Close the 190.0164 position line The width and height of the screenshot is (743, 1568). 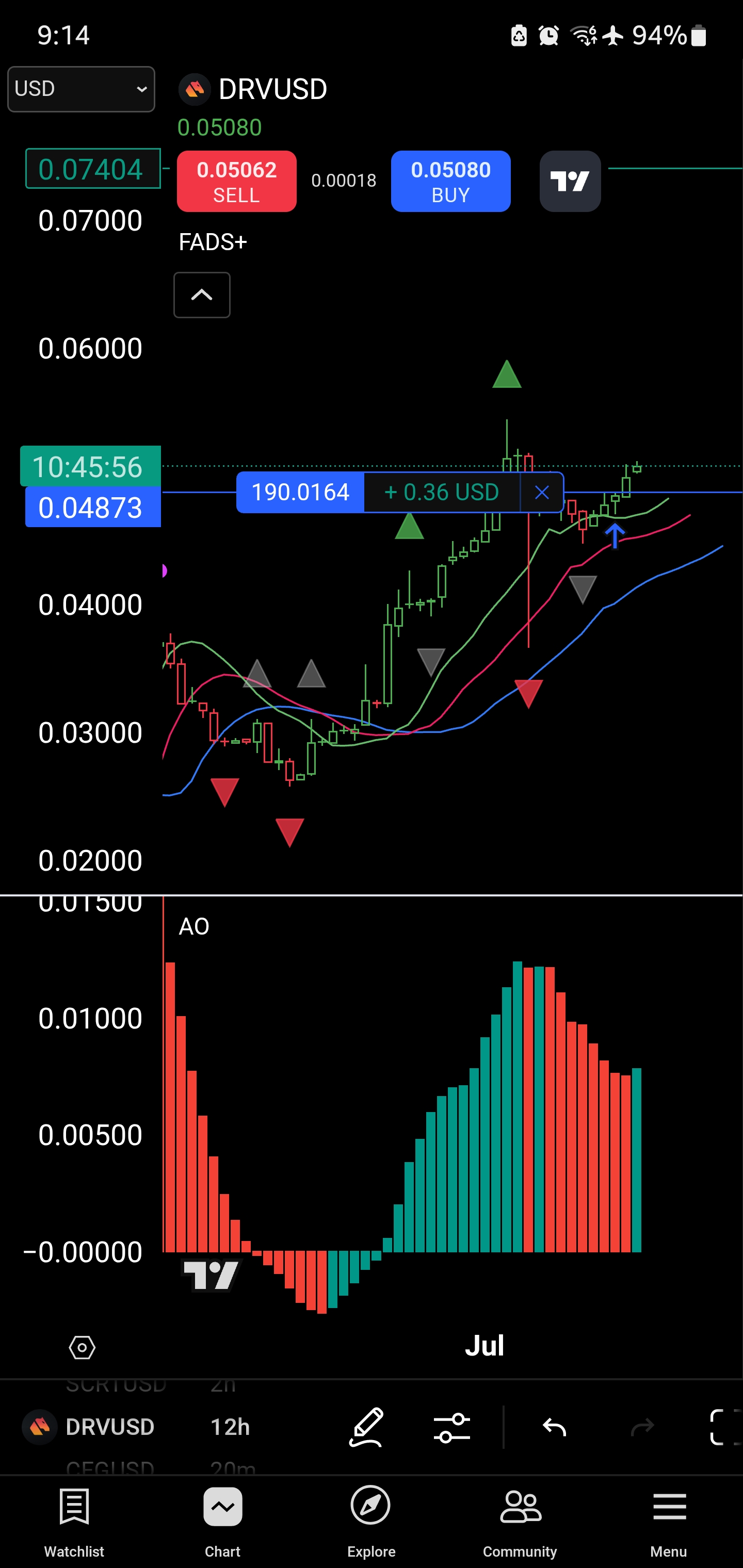[x=541, y=493]
